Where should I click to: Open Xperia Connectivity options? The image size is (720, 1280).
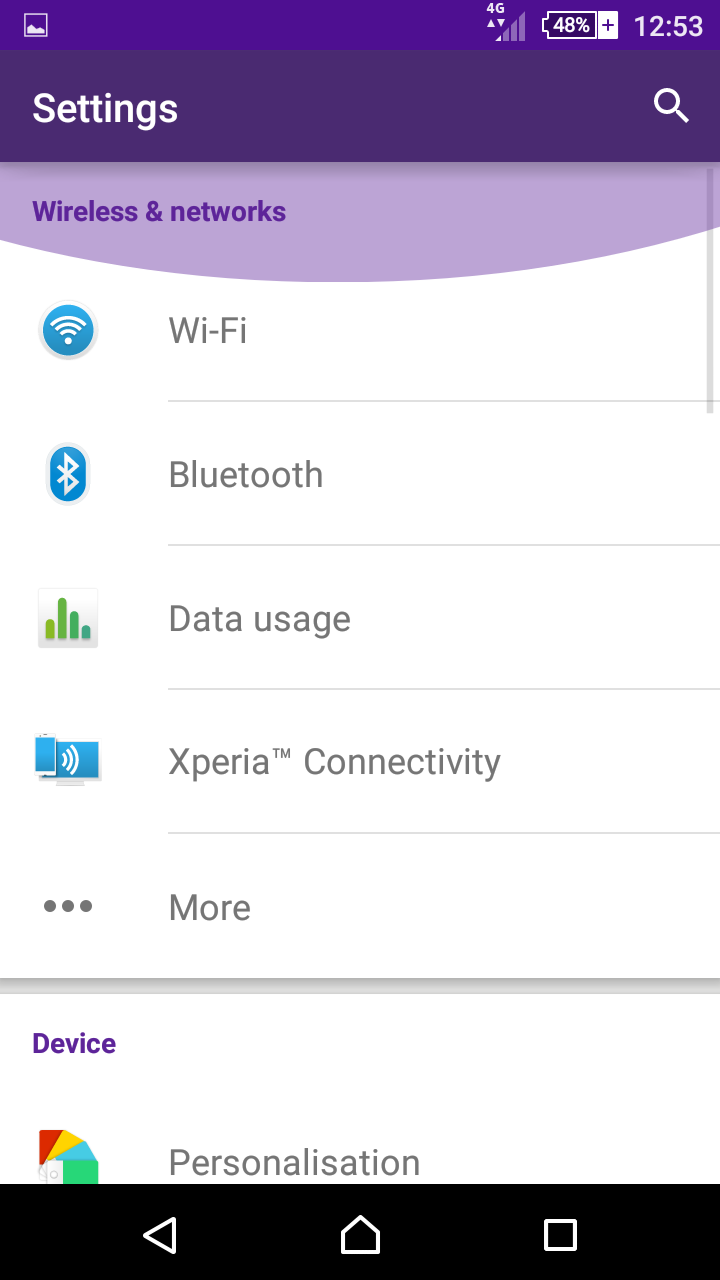click(x=360, y=762)
